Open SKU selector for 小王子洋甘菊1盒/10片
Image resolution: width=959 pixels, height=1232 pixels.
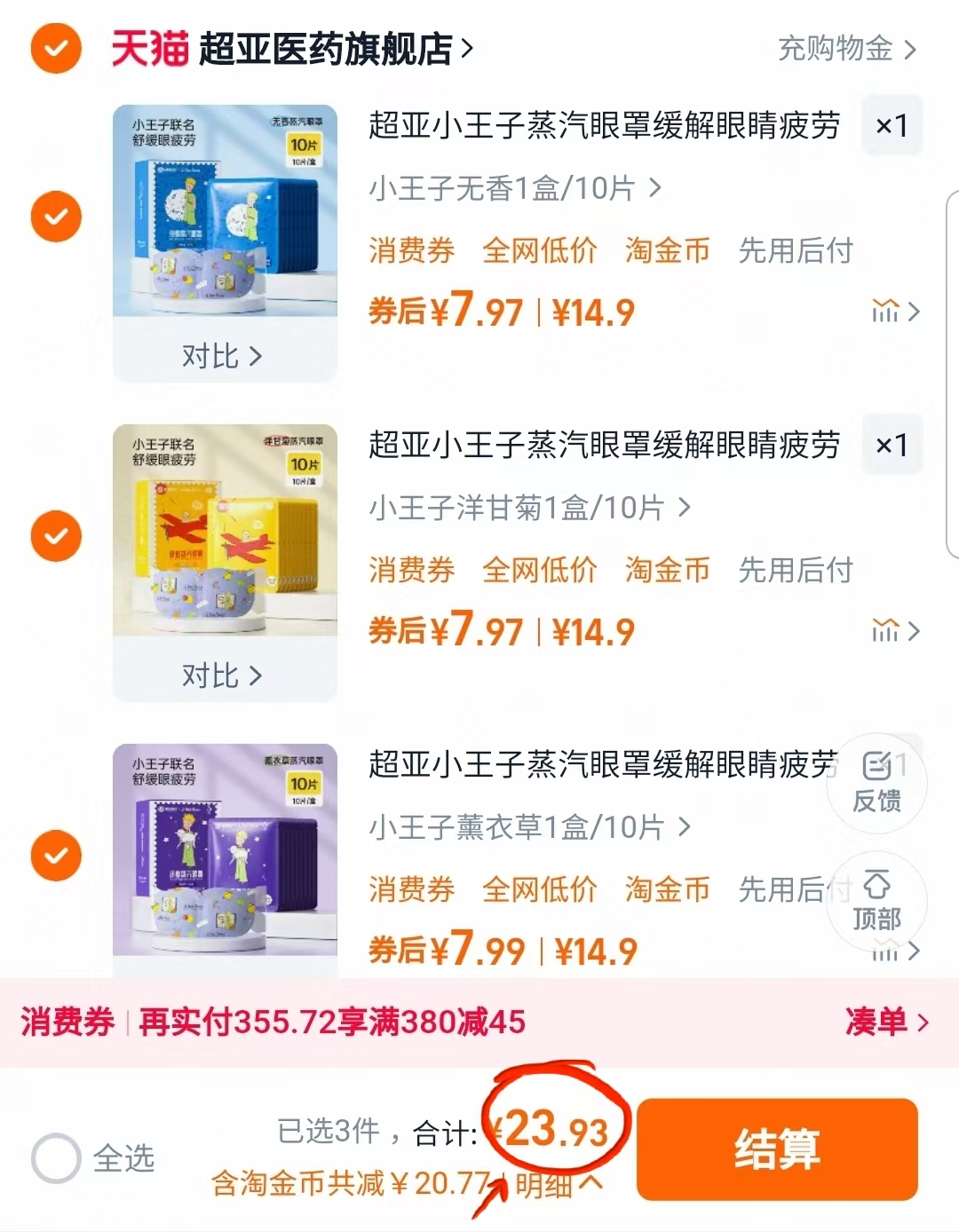[526, 509]
